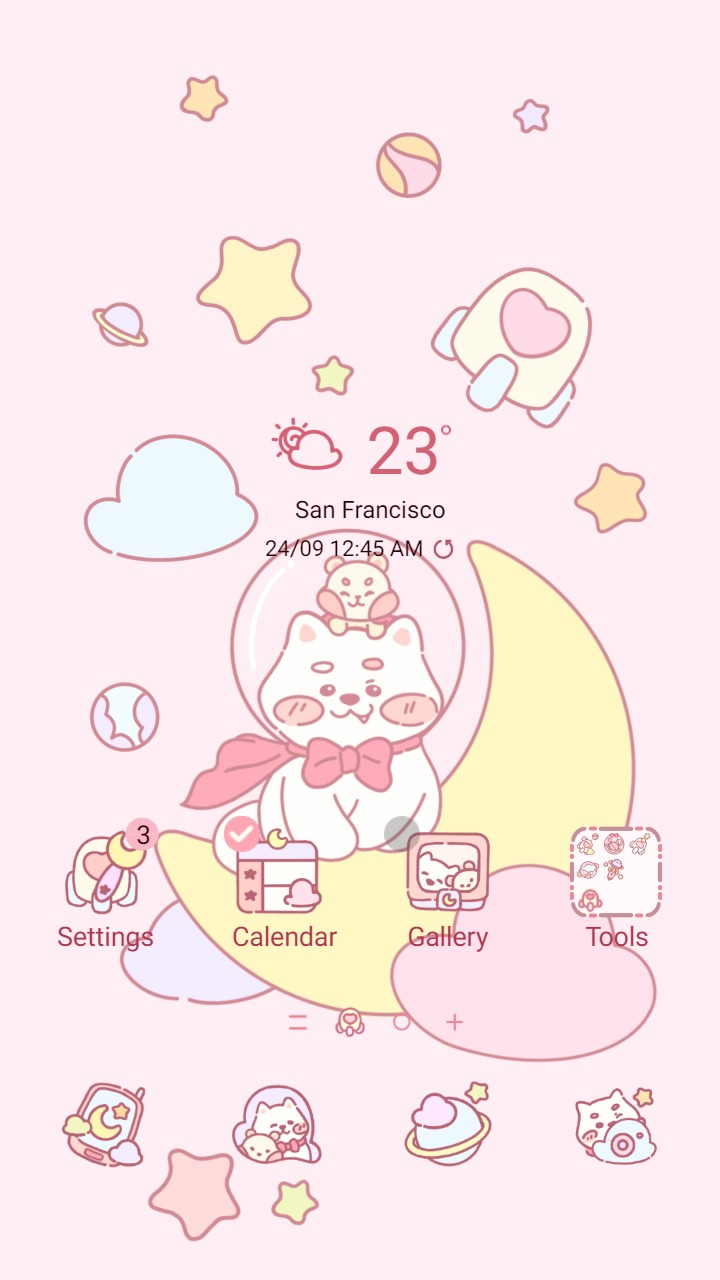Tap the San Francisco location label

tap(369, 510)
